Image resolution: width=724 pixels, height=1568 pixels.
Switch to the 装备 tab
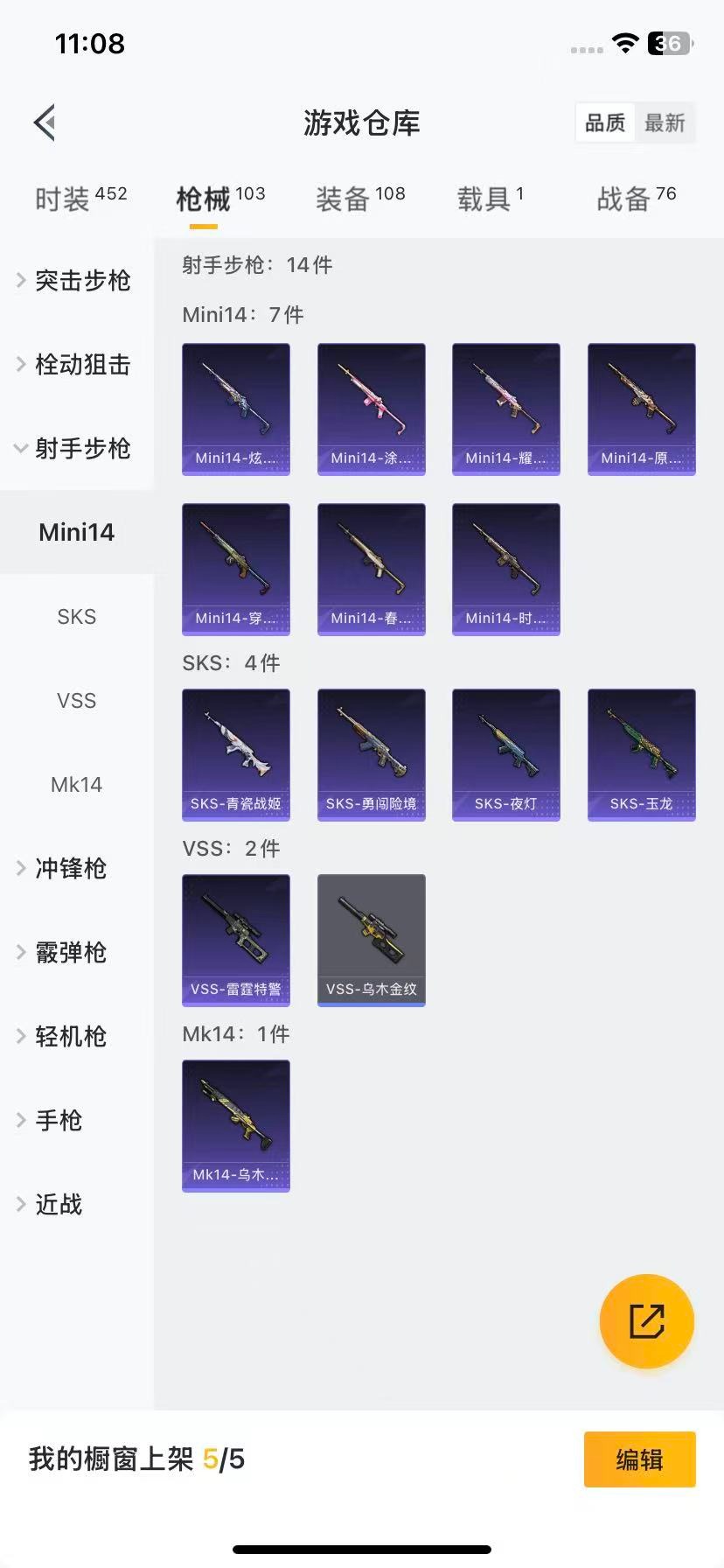click(x=359, y=199)
